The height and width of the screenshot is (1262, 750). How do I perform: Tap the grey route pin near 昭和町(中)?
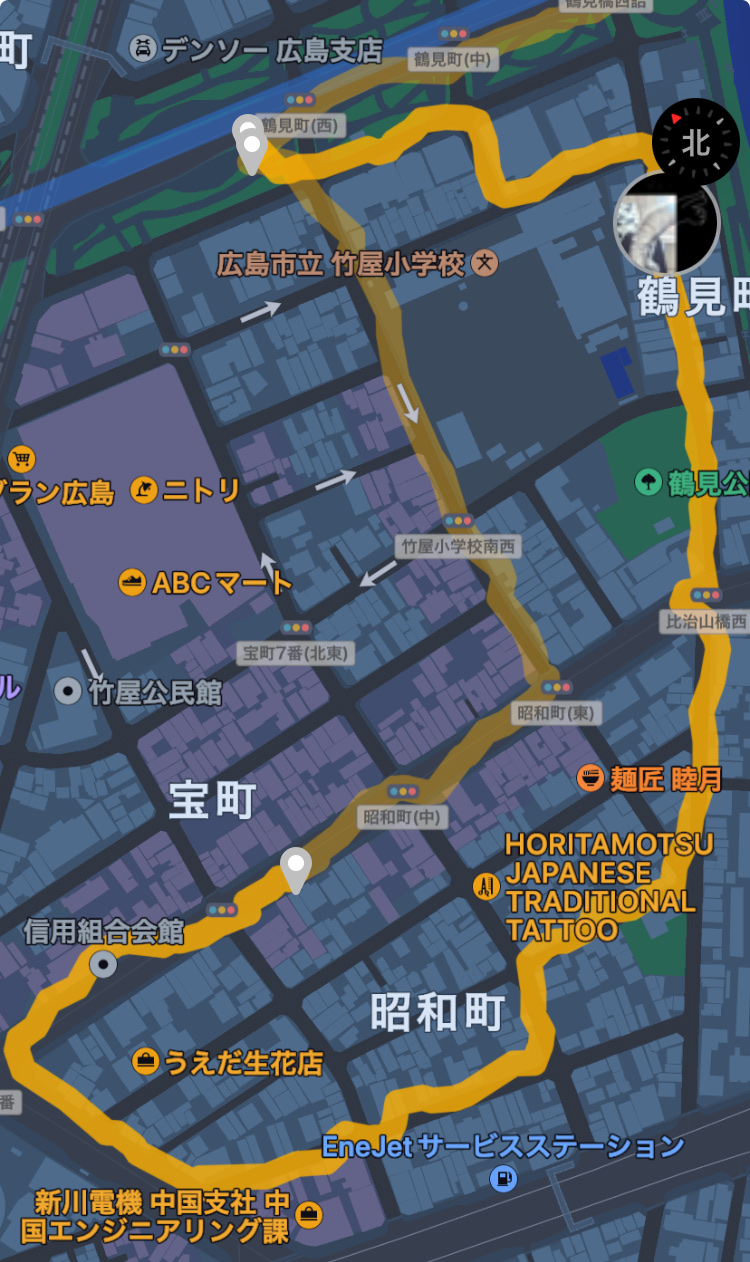point(295,868)
